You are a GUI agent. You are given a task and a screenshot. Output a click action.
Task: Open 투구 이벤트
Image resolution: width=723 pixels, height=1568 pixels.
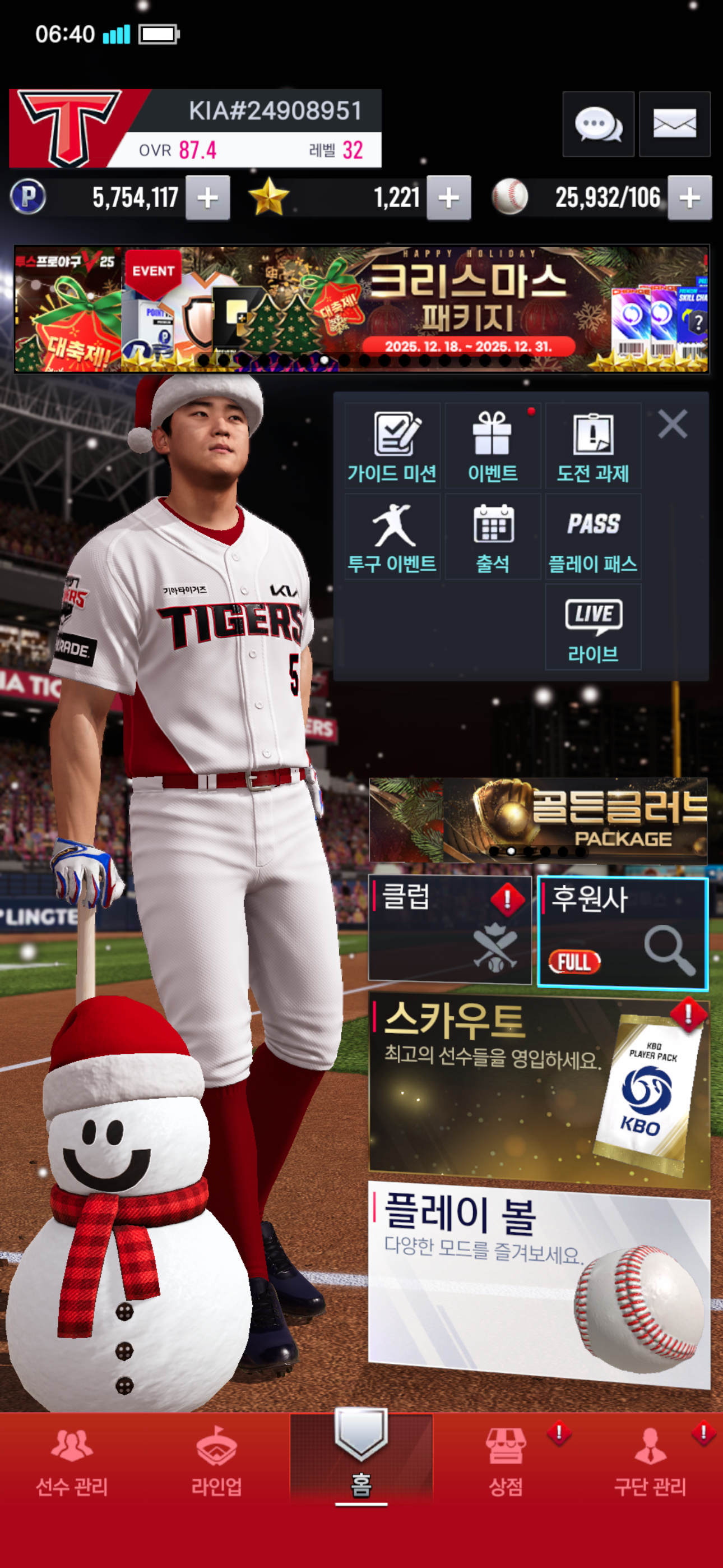[392, 537]
